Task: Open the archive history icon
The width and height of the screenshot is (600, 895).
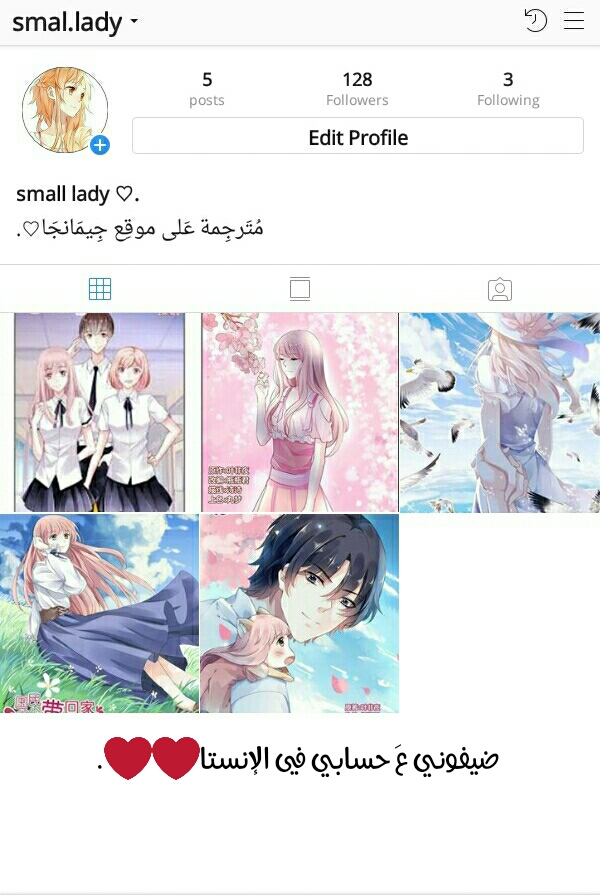Action: pyautogui.click(x=536, y=21)
